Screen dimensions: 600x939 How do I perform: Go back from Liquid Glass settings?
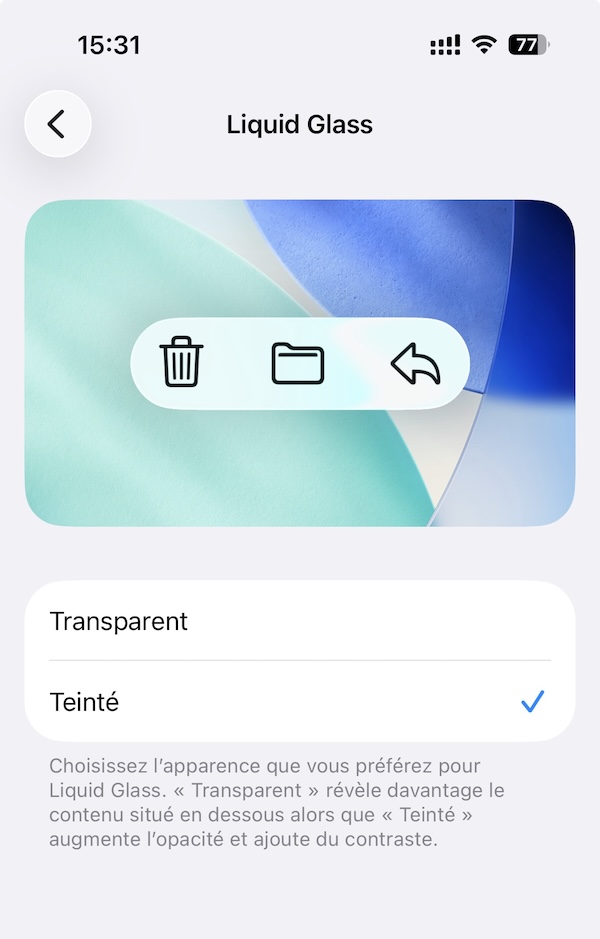[58, 124]
